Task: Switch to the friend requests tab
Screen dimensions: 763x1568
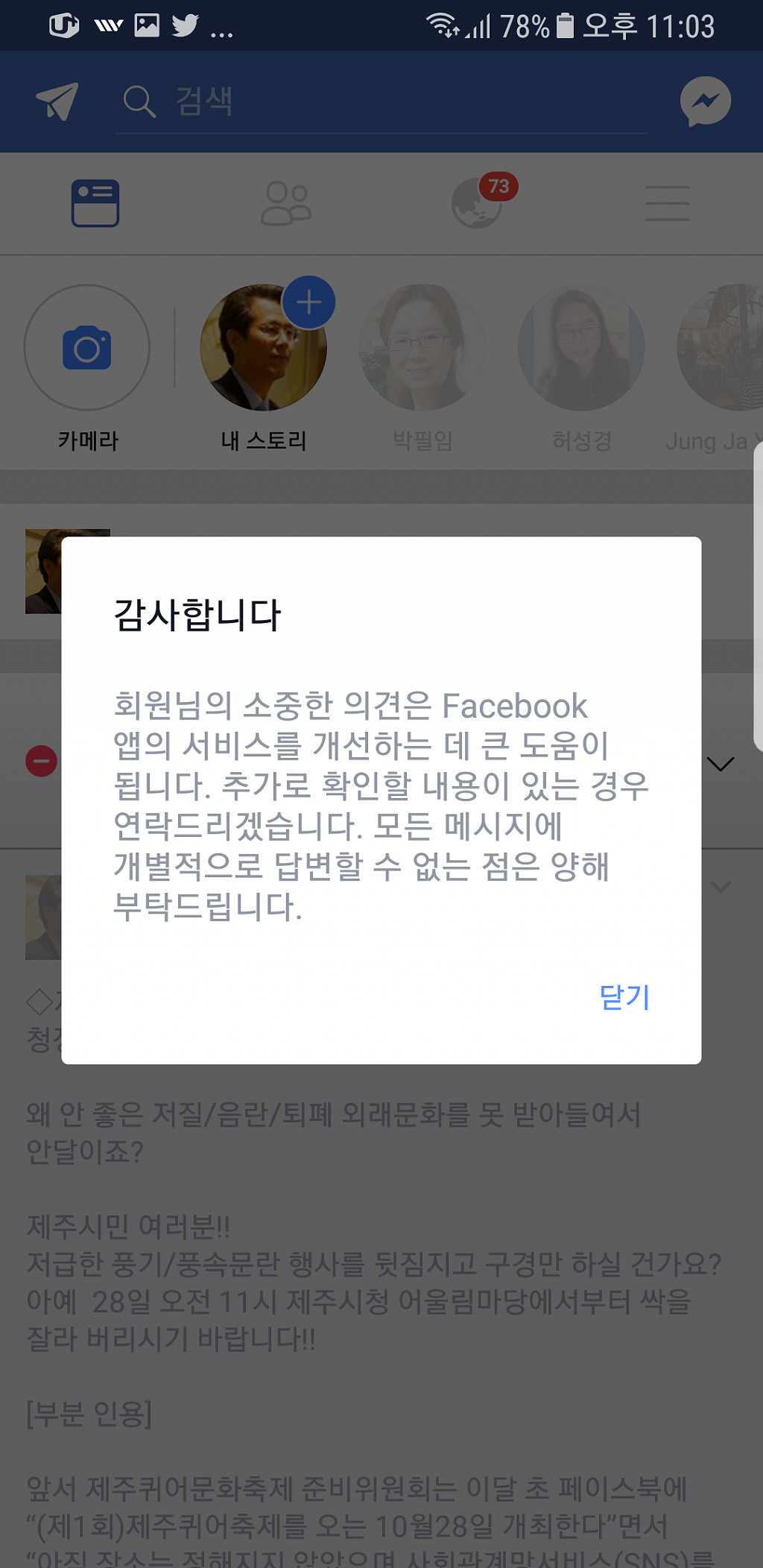Action: tap(286, 203)
